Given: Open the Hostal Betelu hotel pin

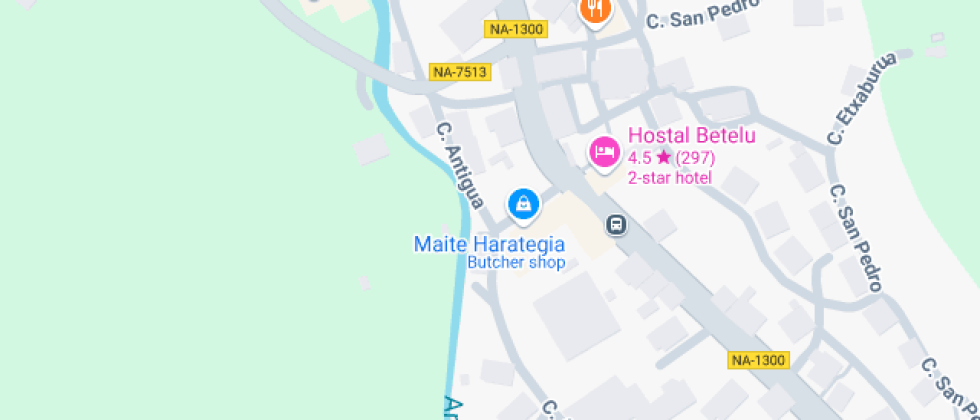Looking at the screenshot, I should [x=603, y=152].
